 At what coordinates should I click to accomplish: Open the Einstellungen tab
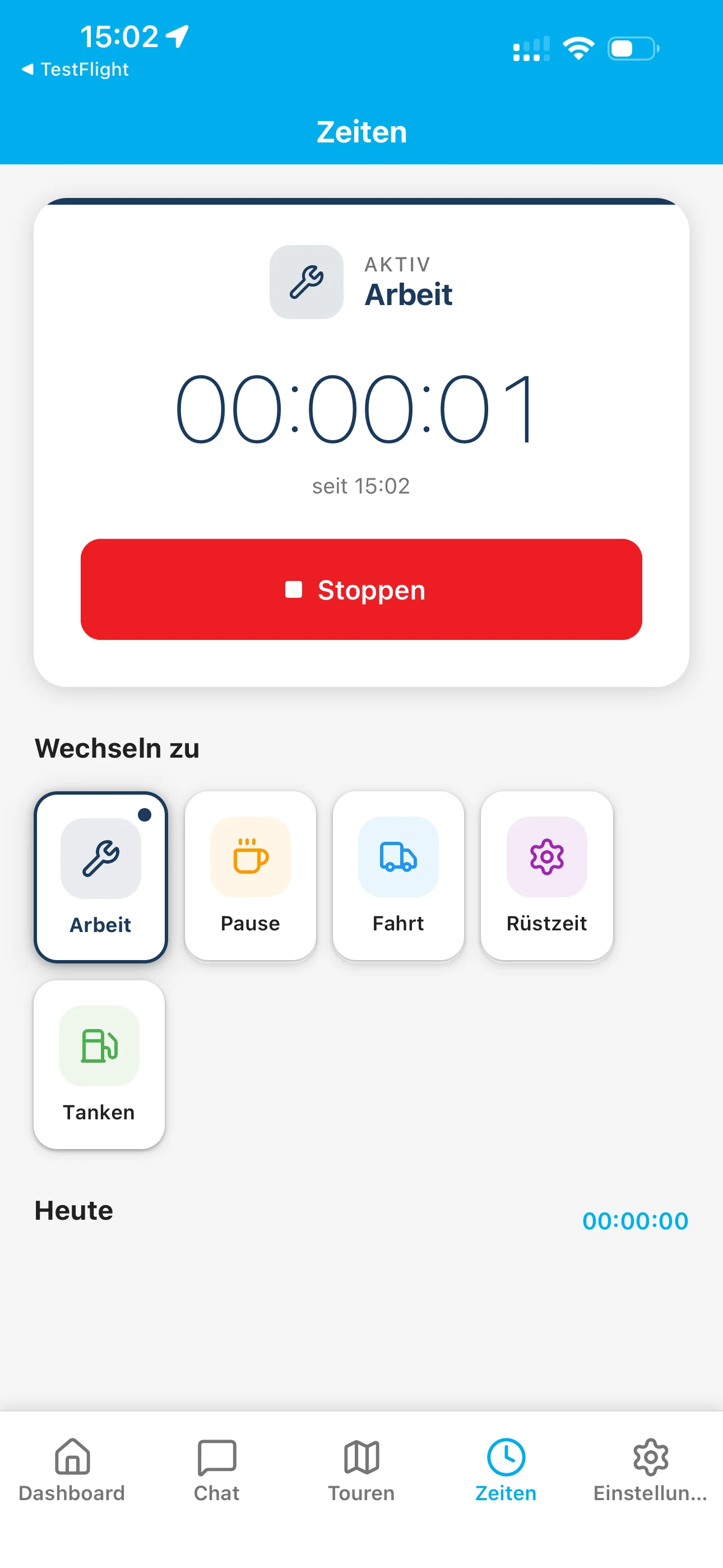point(650,1469)
